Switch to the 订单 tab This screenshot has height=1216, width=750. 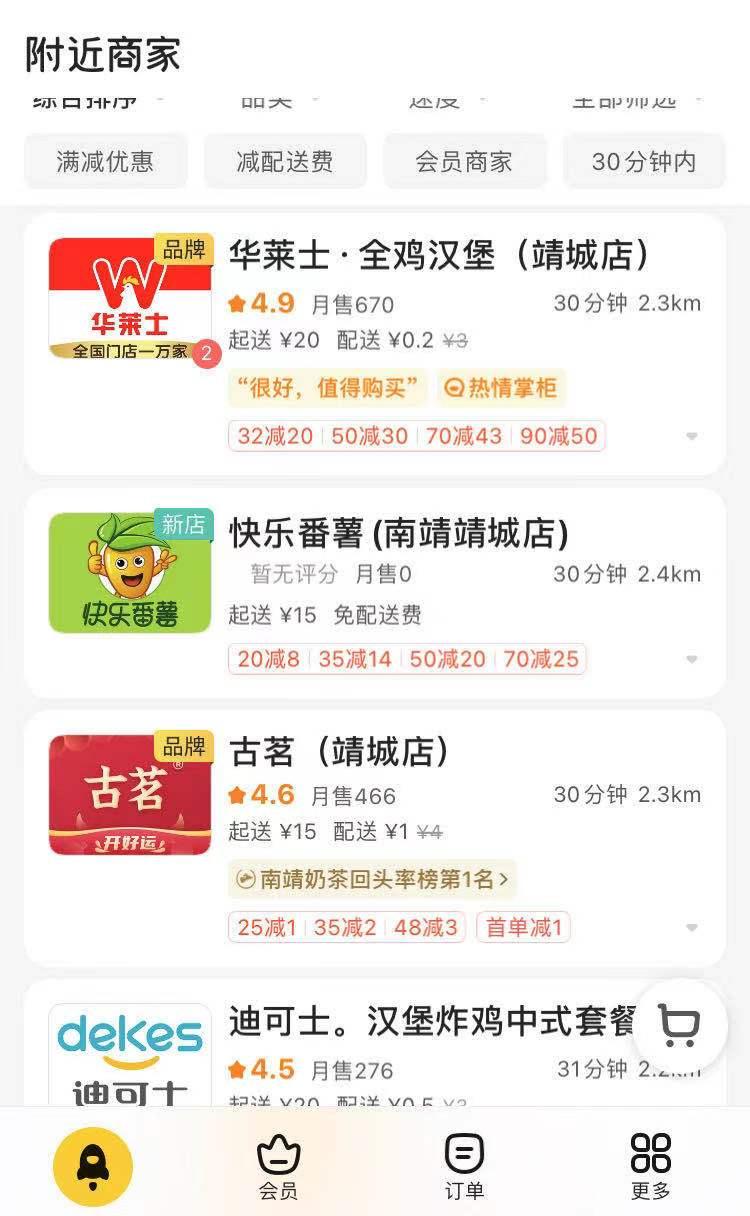(x=464, y=1166)
